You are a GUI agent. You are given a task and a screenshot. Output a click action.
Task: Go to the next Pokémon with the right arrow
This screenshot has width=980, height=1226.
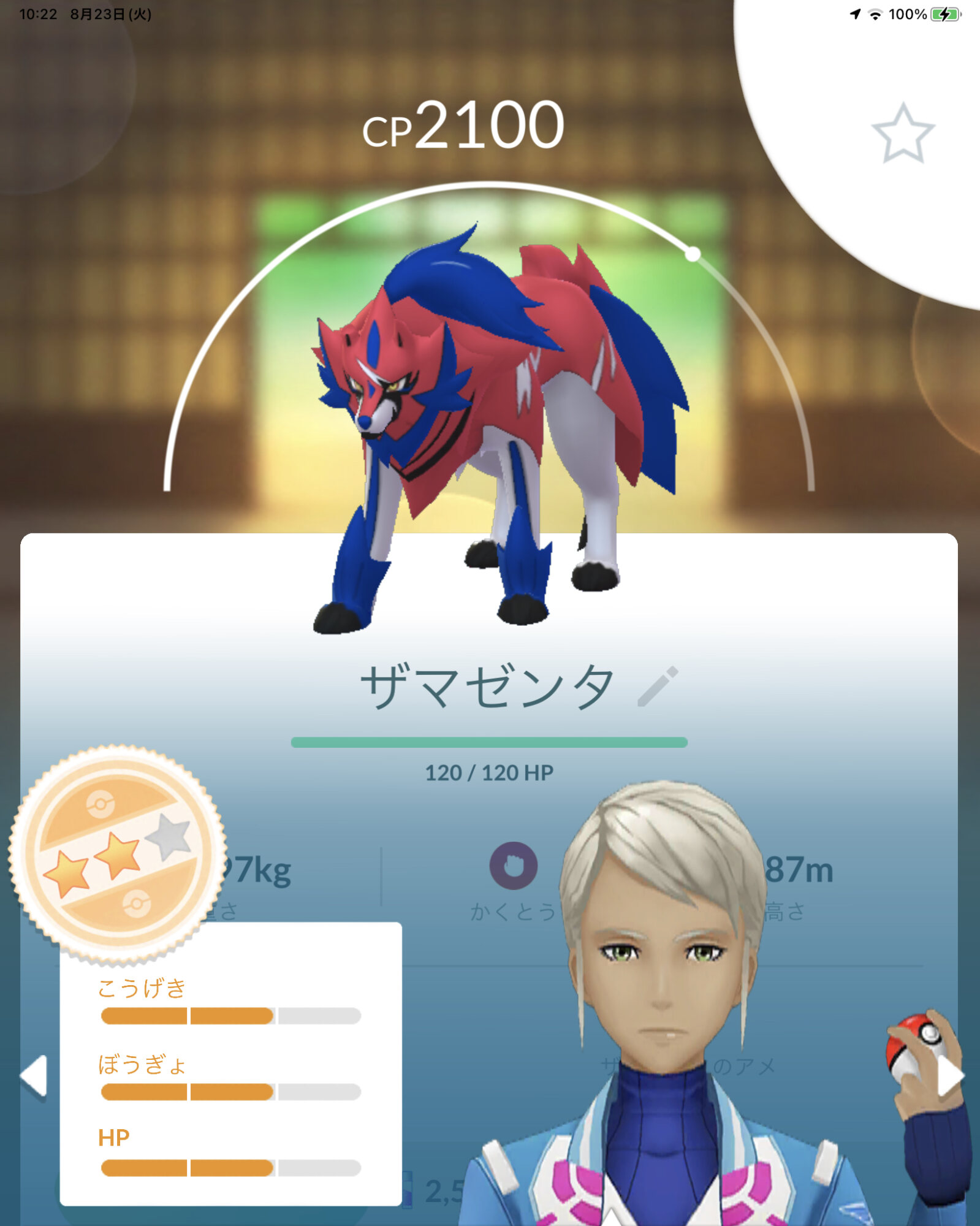949,1076
